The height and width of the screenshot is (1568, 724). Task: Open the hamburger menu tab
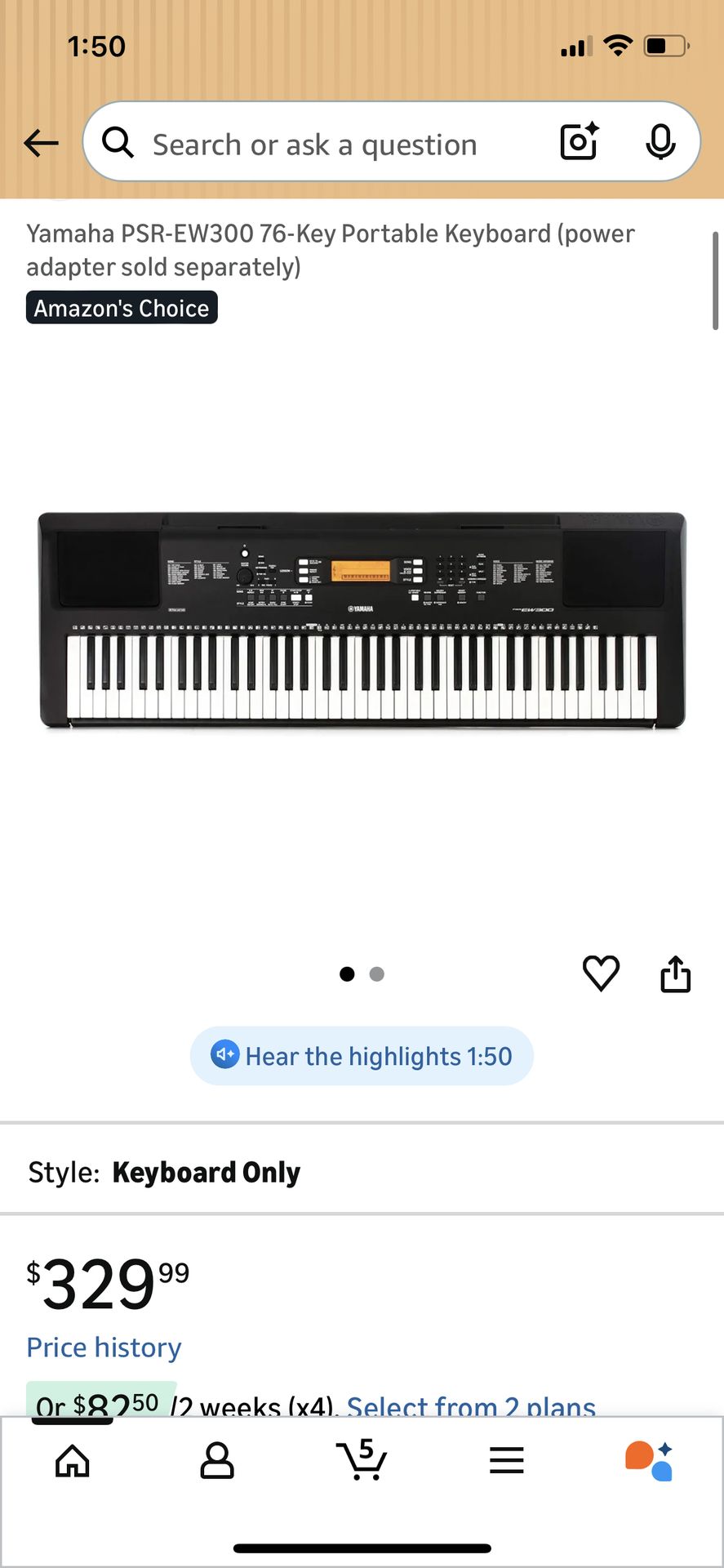click(506, 1460)
